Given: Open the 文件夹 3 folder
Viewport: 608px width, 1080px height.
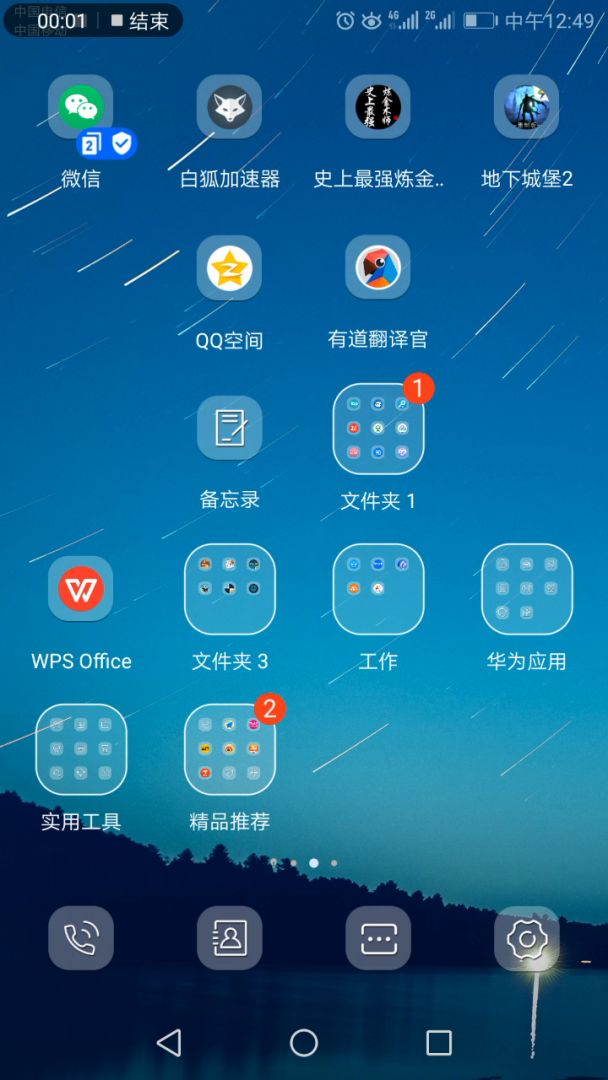Looking at the screenshot, I should tap(229, 589).
